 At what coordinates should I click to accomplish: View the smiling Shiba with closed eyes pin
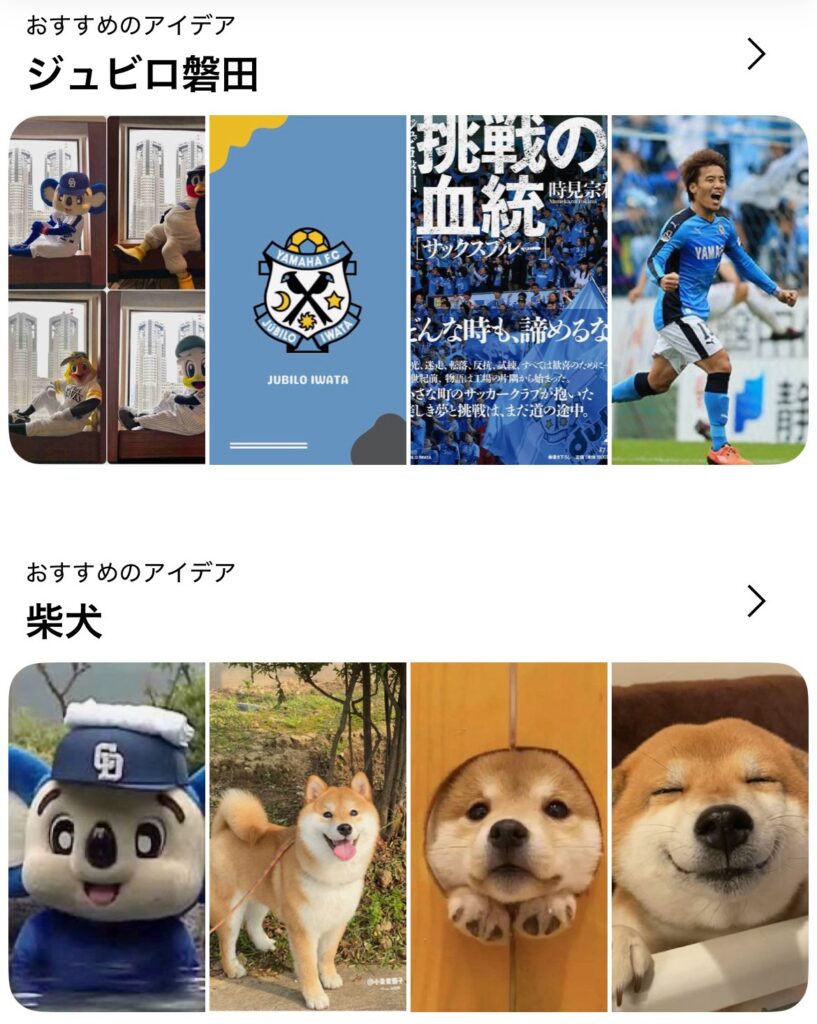coord(709,837)
